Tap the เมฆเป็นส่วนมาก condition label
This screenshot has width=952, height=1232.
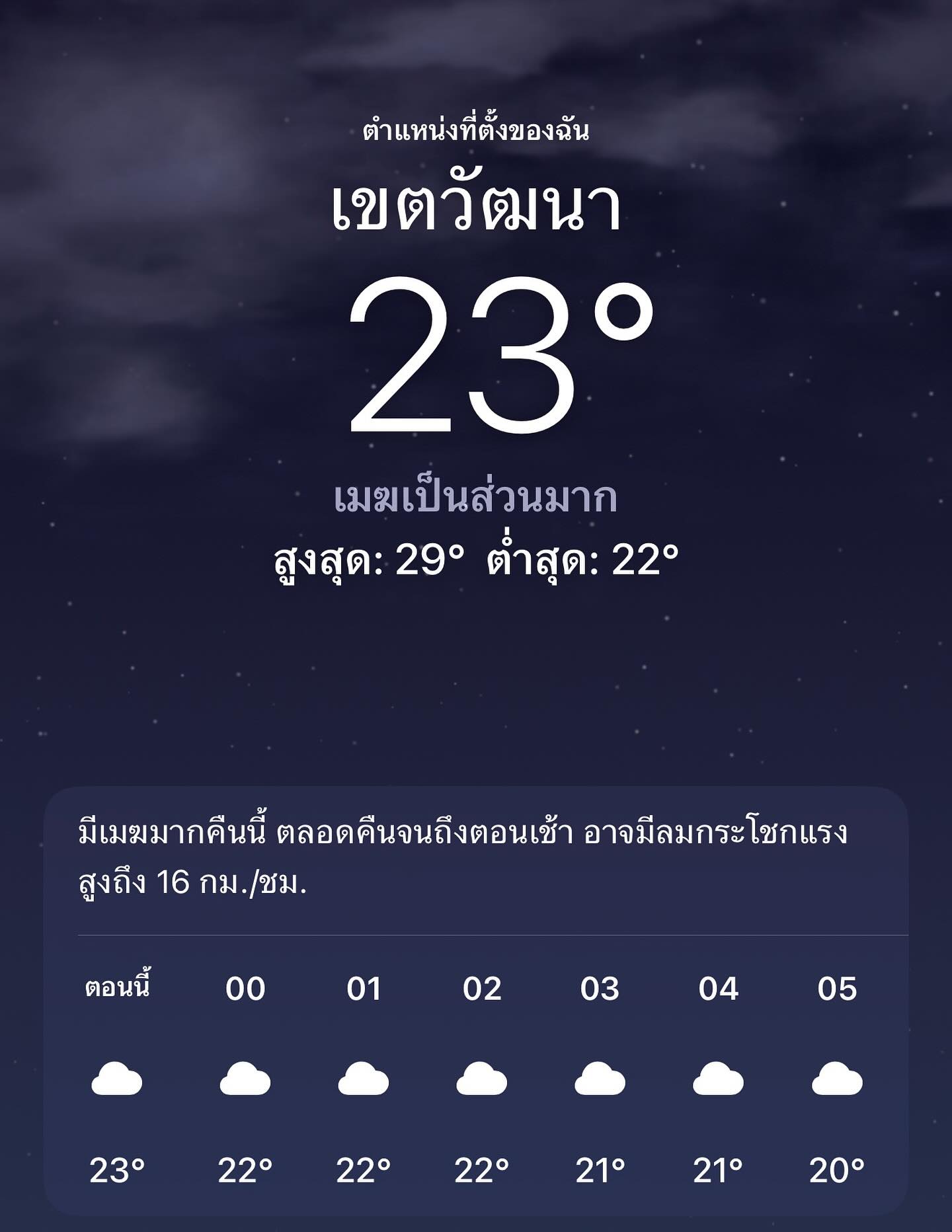tap(475, 501)
